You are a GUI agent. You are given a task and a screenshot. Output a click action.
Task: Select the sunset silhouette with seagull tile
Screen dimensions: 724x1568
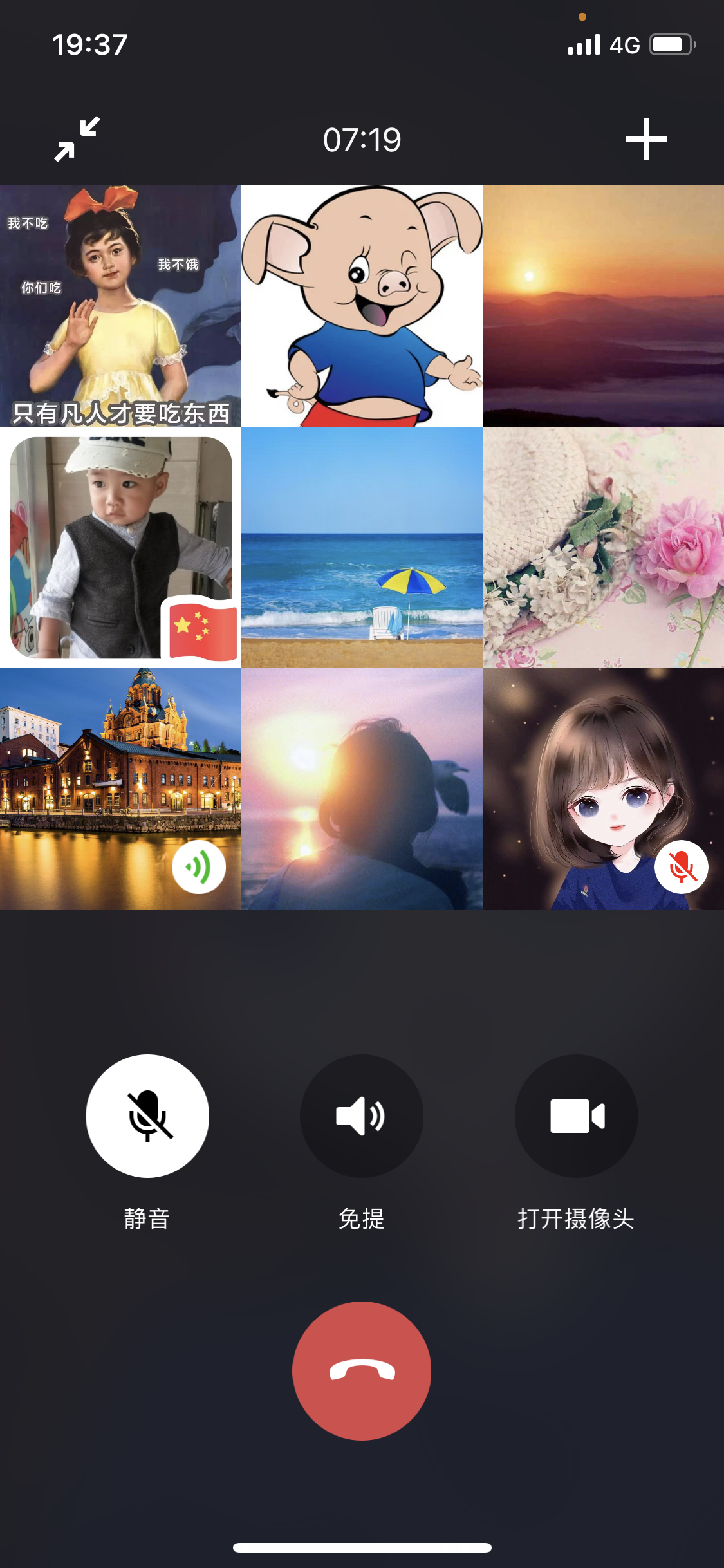(x=362, y=789)
